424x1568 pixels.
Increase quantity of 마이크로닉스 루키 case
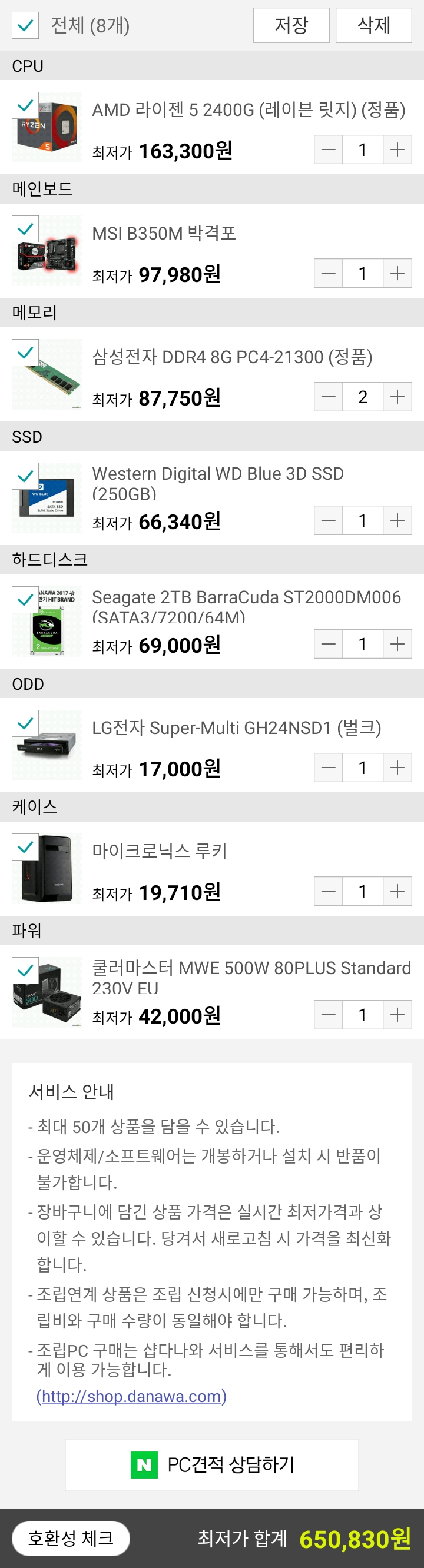397,891
